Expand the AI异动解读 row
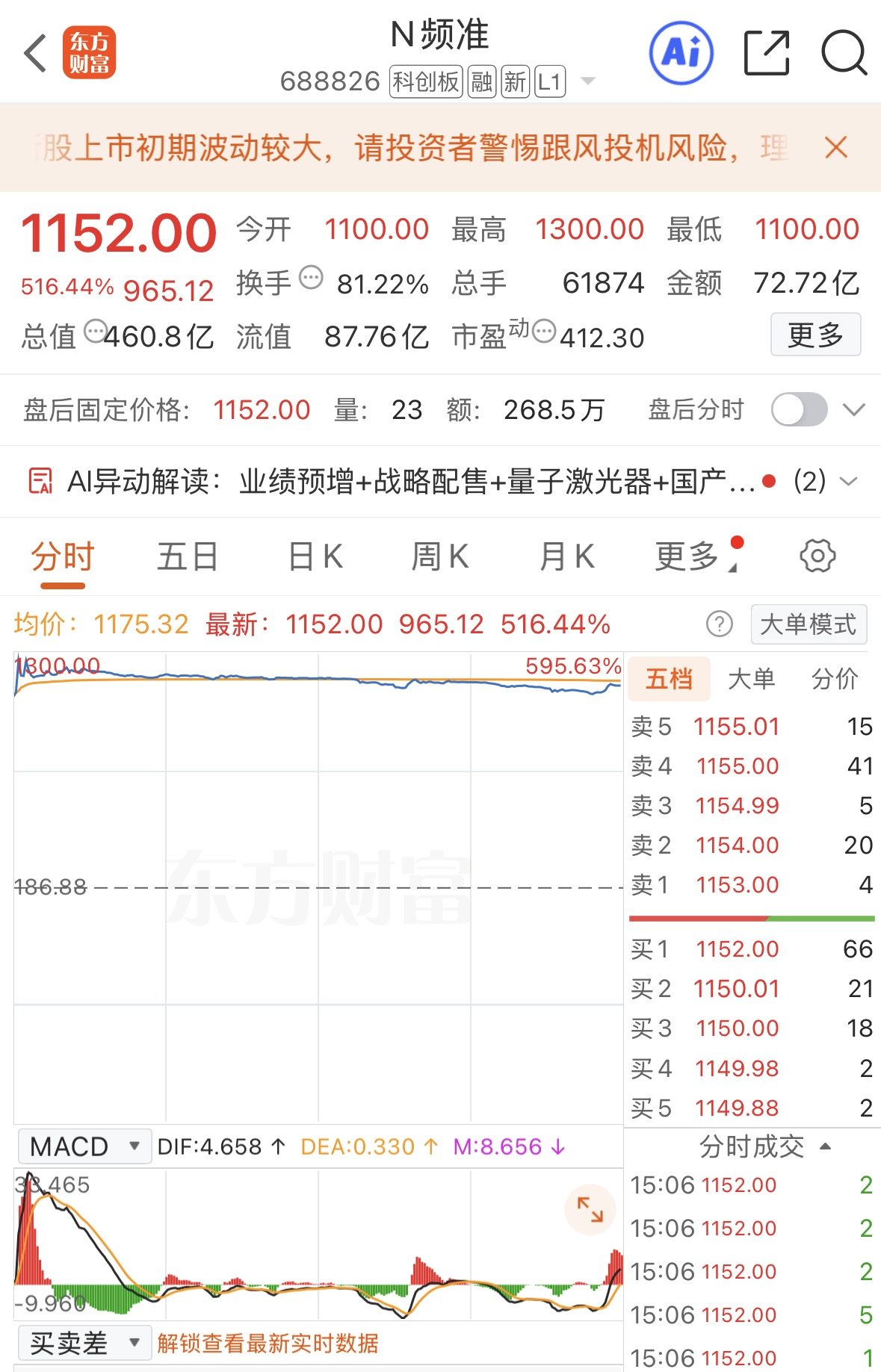Image resolution: width=881 pixels, height=1372 pixels. pos(848,481)
